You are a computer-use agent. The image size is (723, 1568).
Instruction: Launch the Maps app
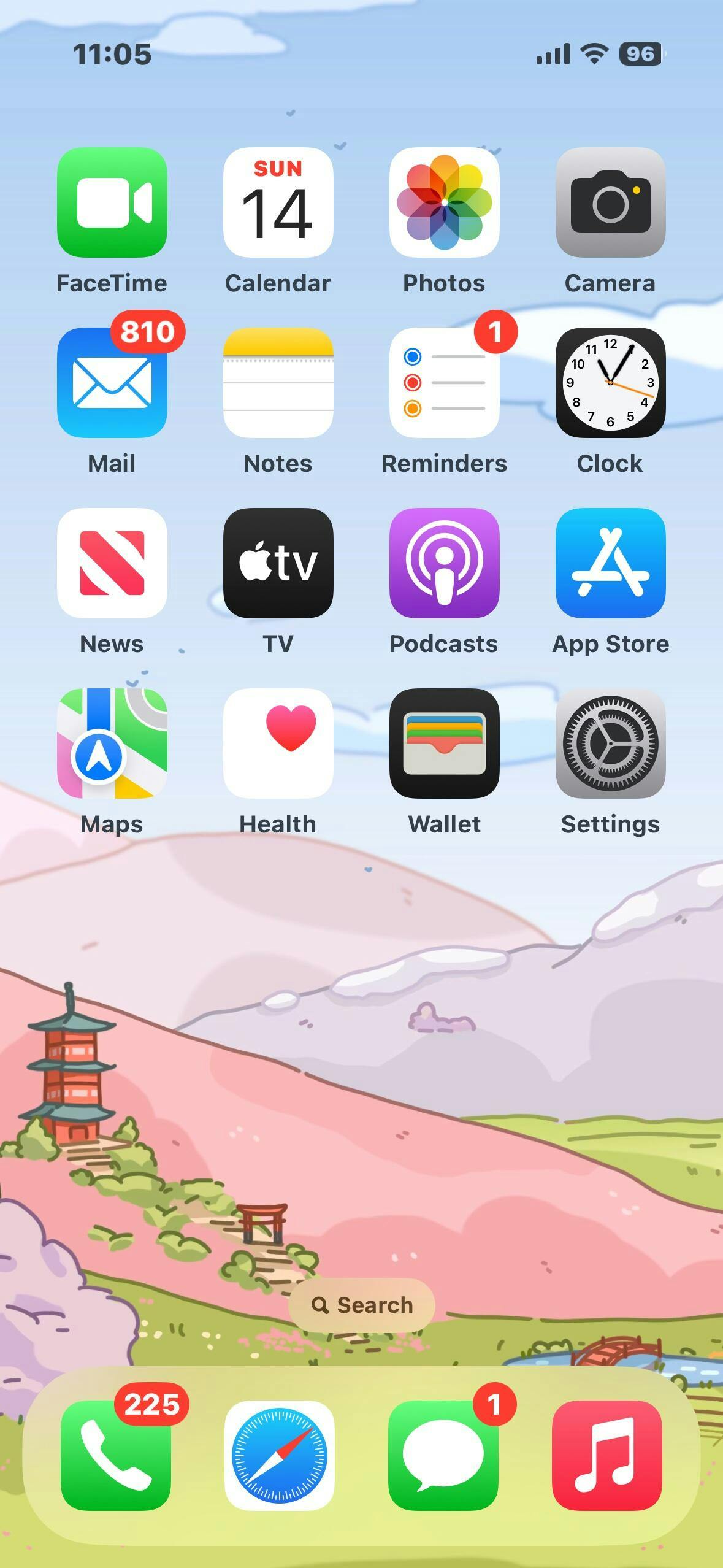pyautogui.click(x=112, y=744)
